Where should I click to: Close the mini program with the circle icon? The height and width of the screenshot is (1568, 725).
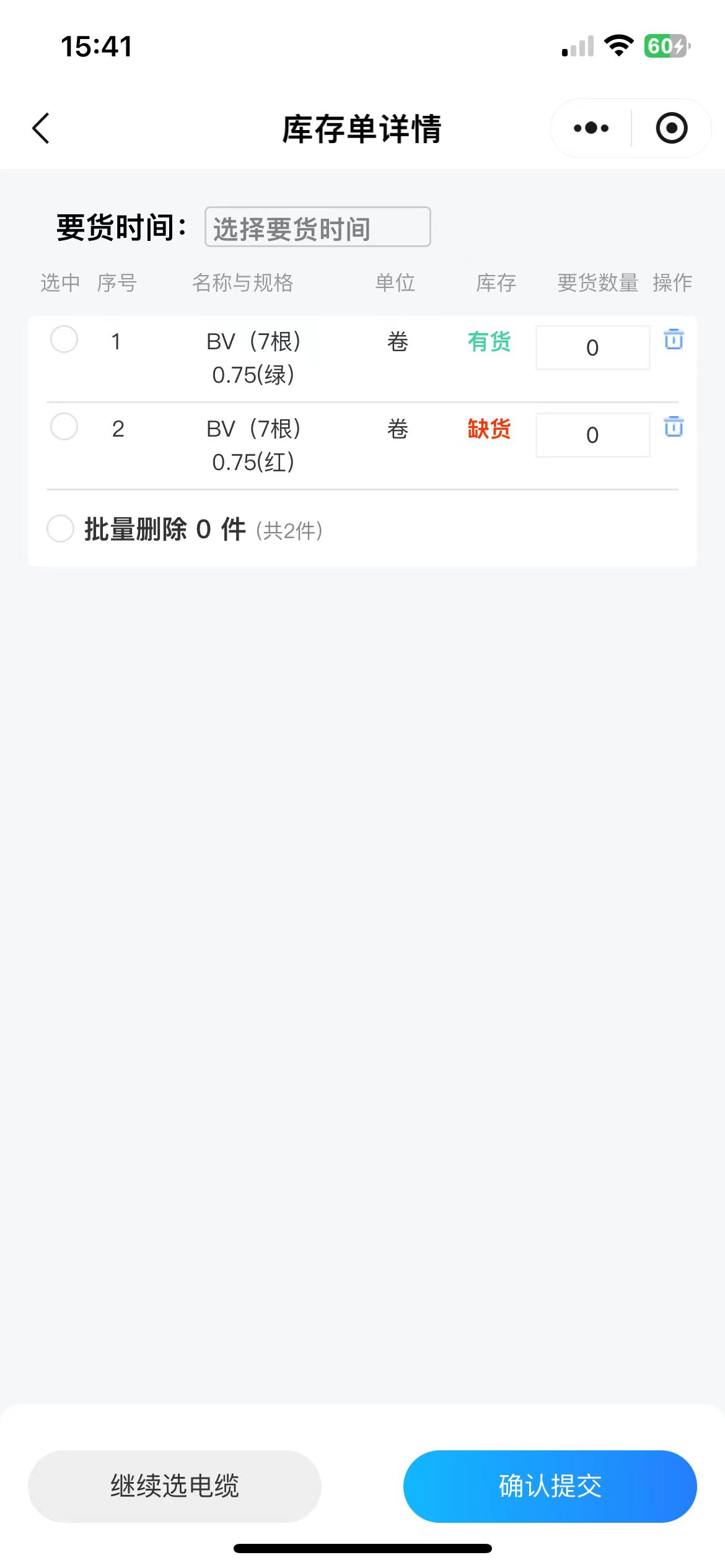(672, 128)
